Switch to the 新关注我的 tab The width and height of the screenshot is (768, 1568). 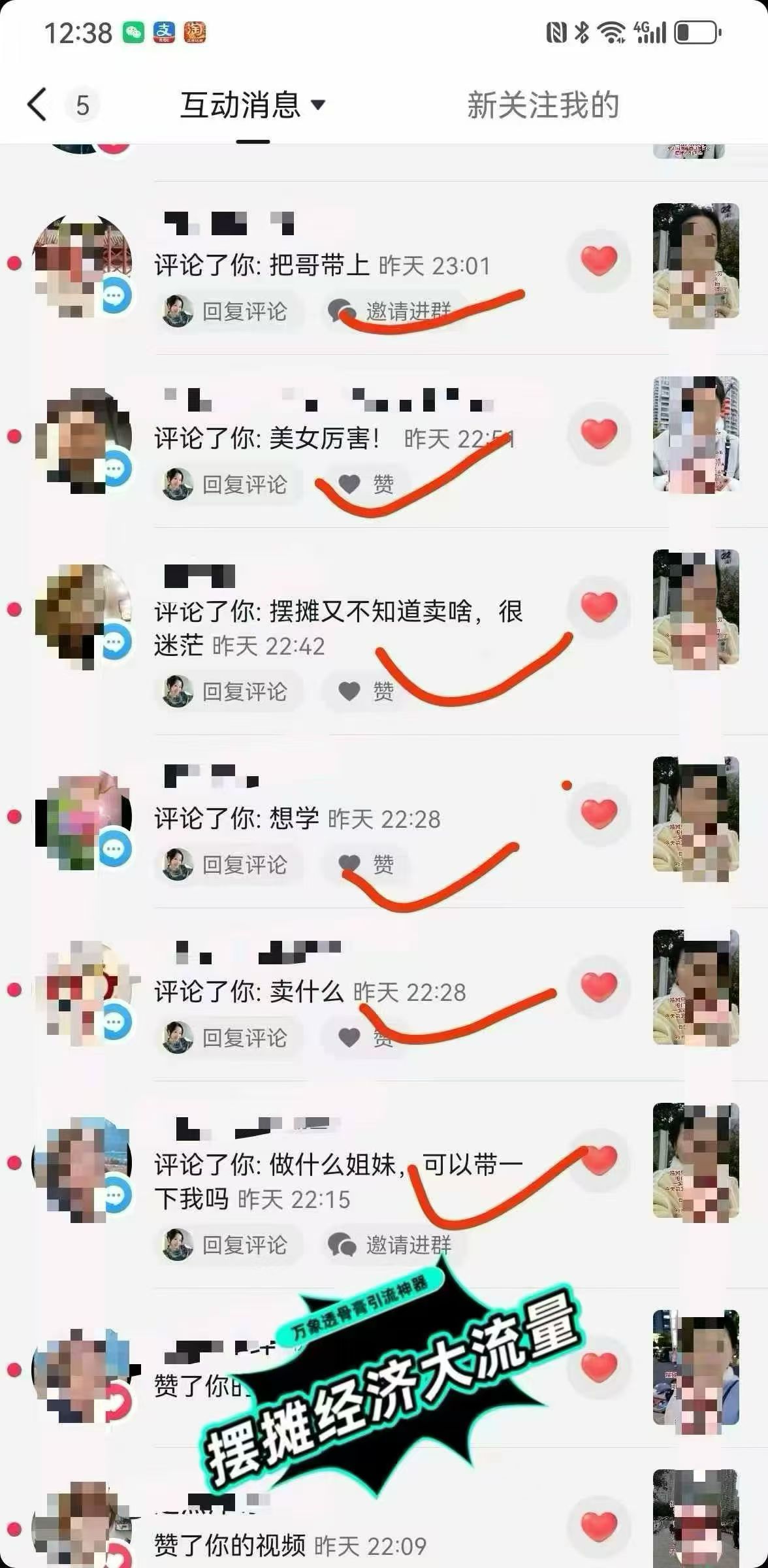coord(543,105)
